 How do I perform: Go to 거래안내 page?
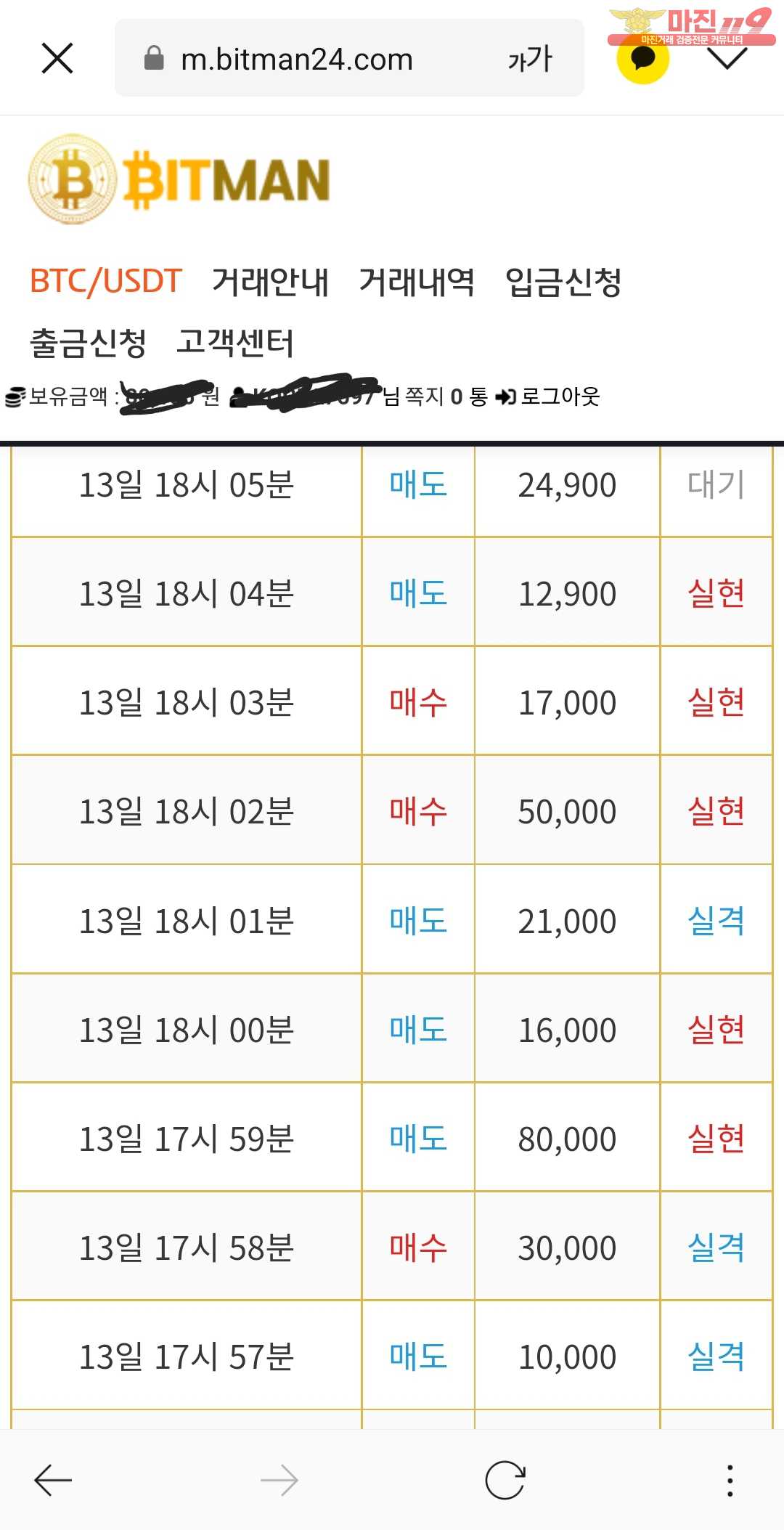click(270, 282)
